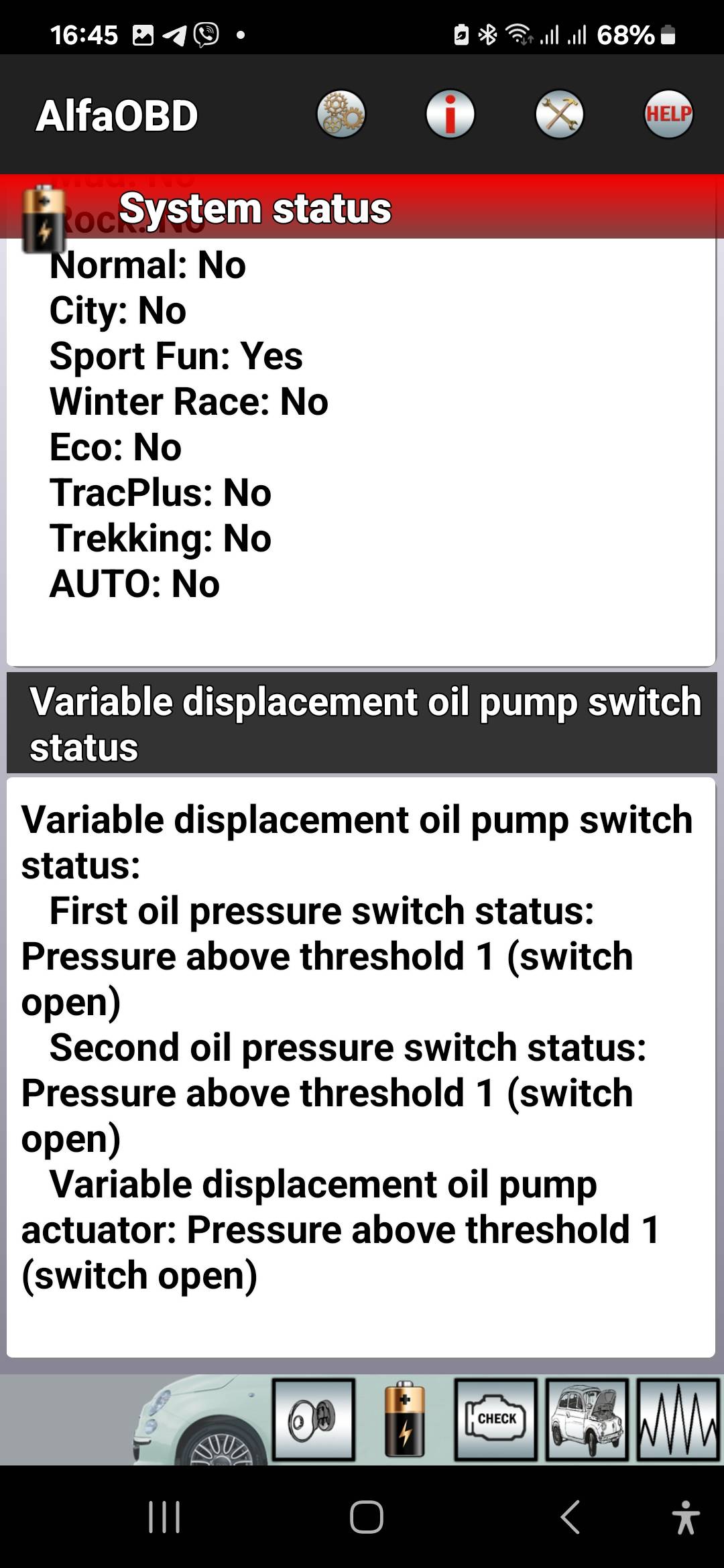Tap the HELP button
Image resolution: width=724 pixels, height=1568 pixels.
click(x=668, y=114)
